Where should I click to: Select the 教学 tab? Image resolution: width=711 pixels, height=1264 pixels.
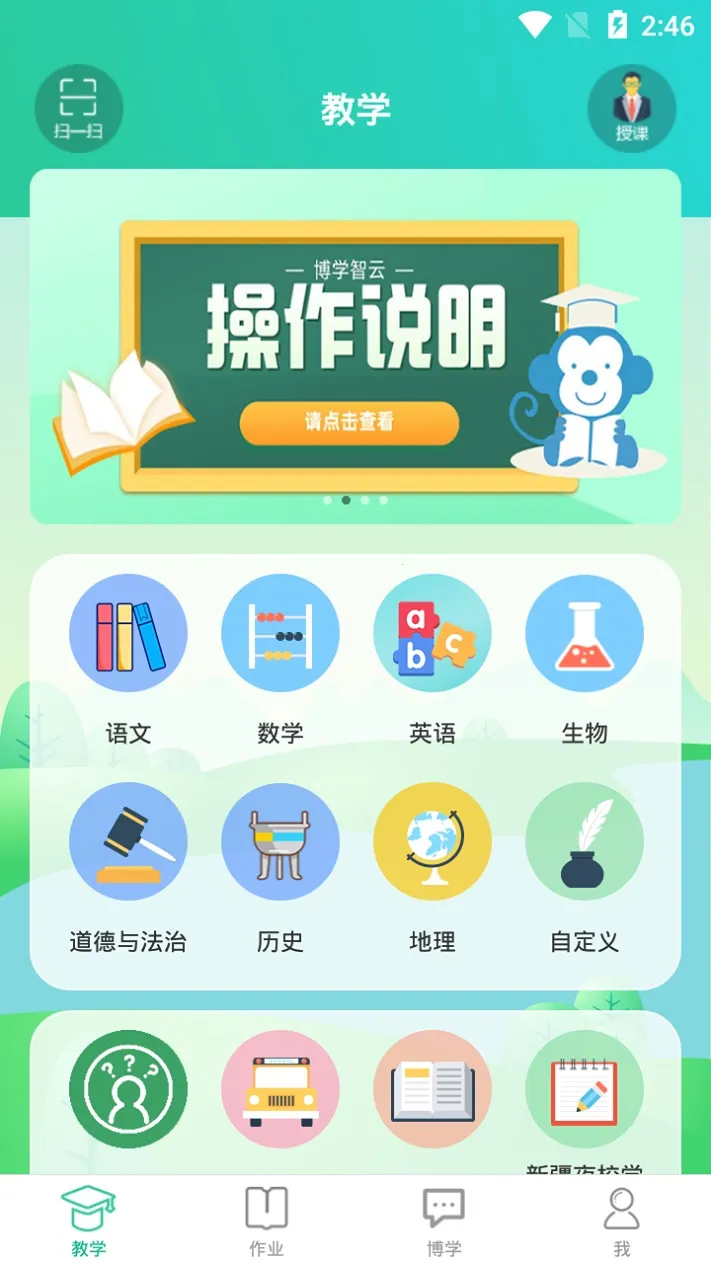click(89, 1220)
